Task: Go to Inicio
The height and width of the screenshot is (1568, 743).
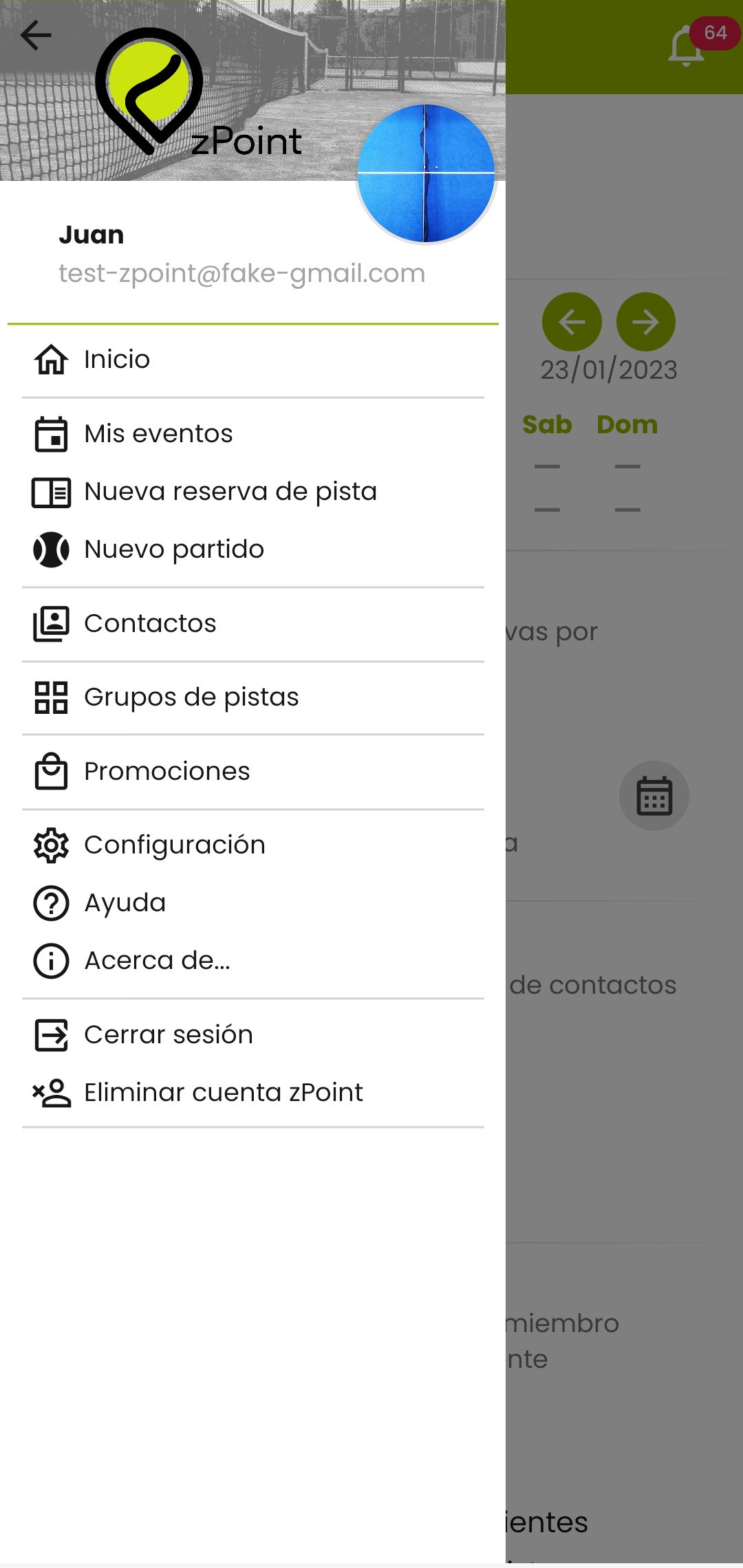Action: [x=116, y=360]
